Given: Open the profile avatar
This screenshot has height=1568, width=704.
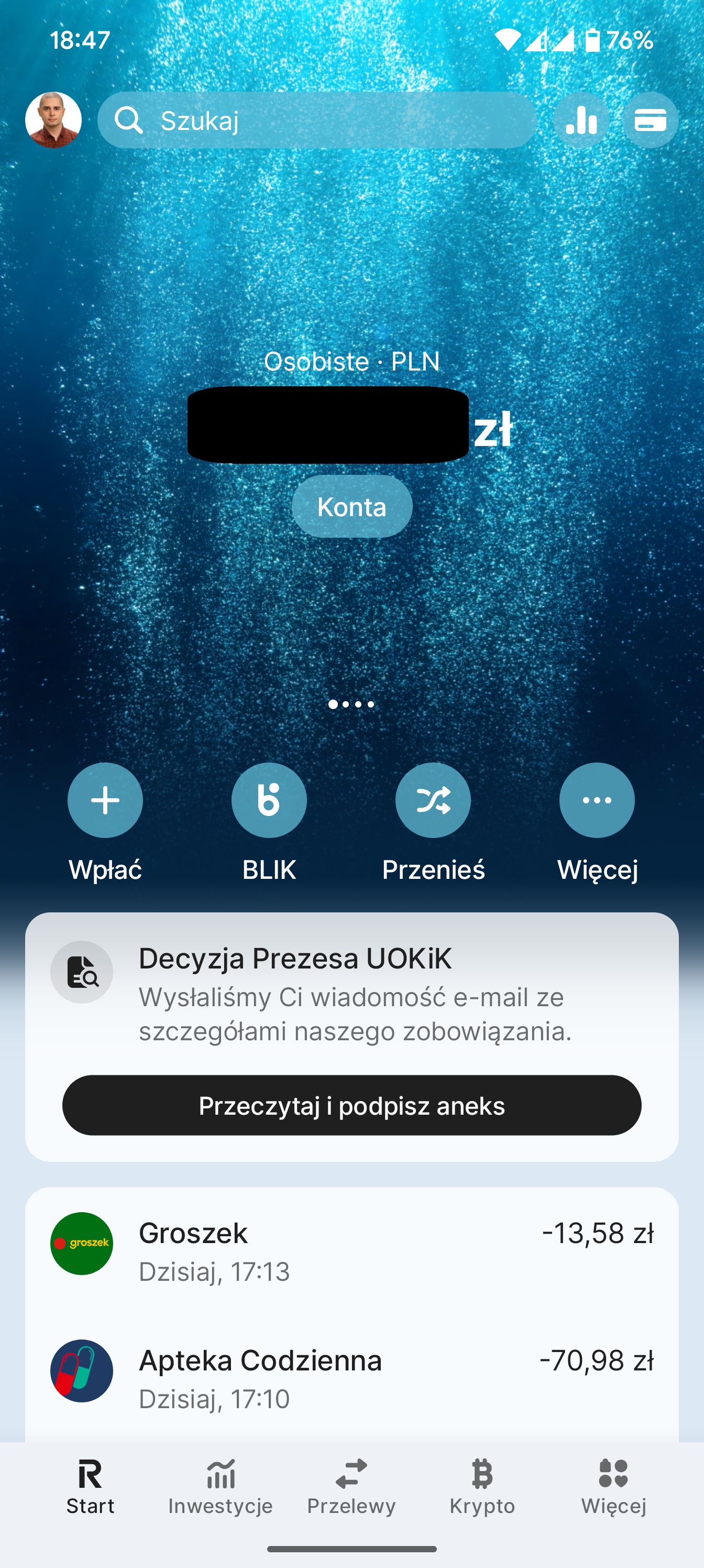Looking at the screenshot, I should [53, 120].
